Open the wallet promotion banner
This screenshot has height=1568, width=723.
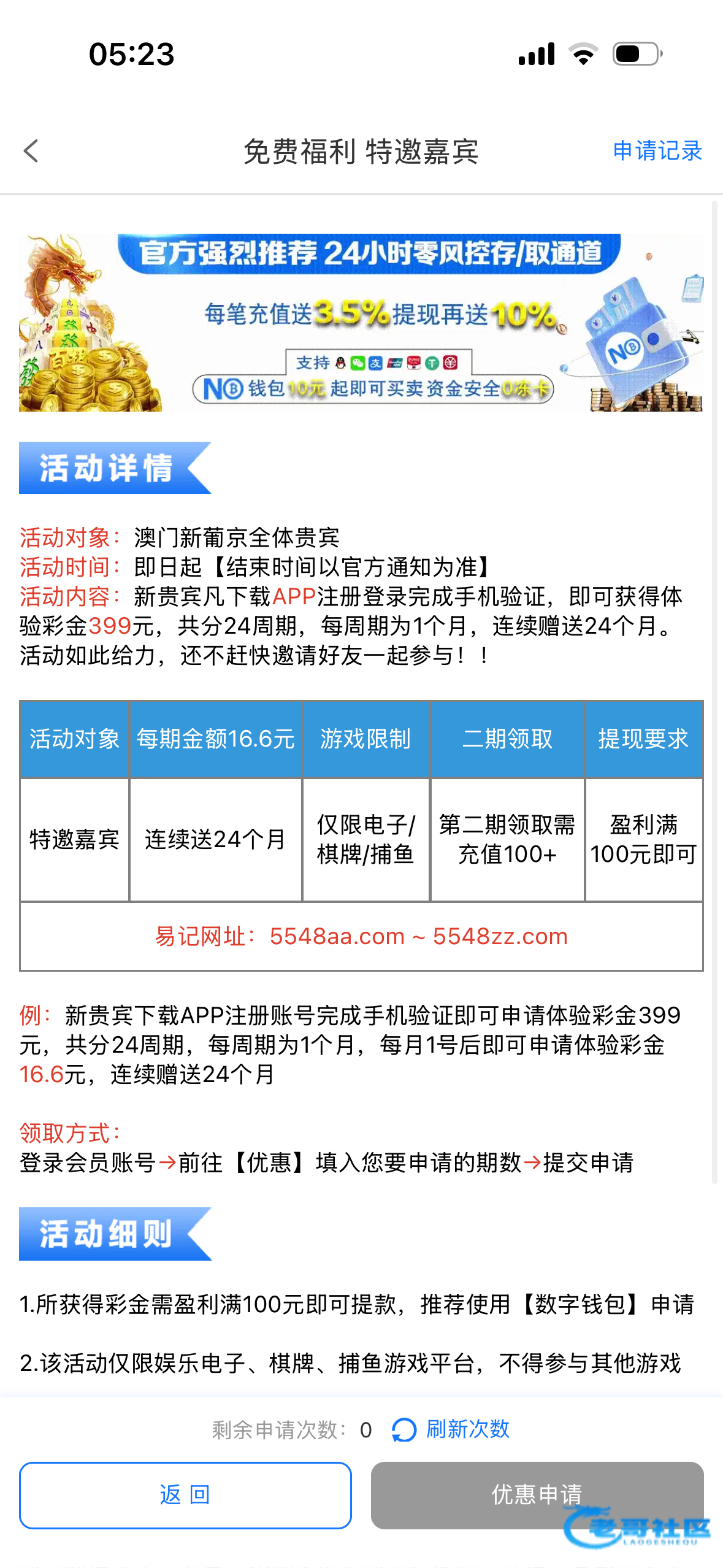pyautogui.click(x=361, y=322)
